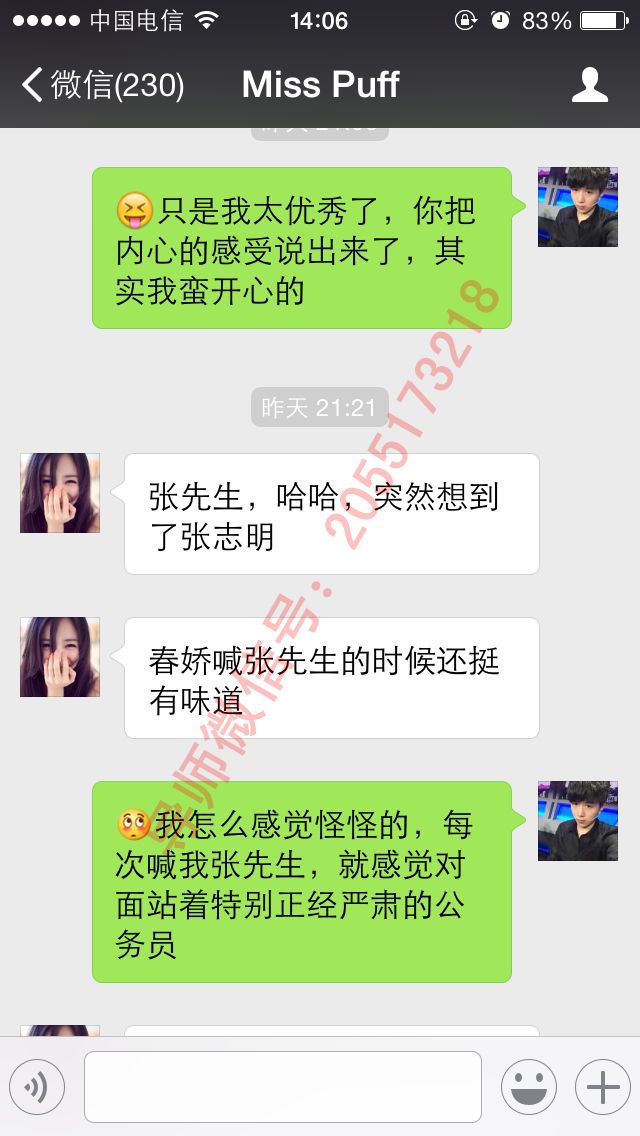Tap own avatar beside the 公务员 message
This screenshot has width=640, height=1136.
578,821
